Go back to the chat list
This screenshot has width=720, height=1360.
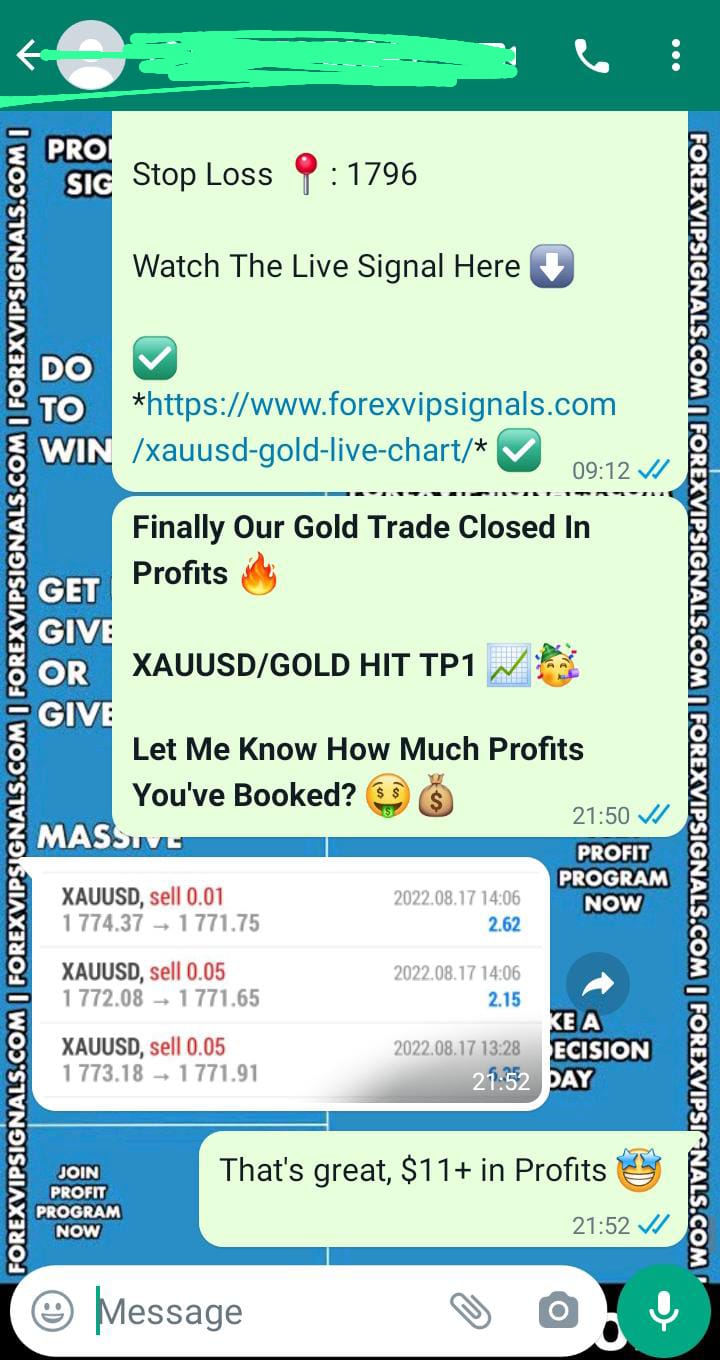coord(28,56)
